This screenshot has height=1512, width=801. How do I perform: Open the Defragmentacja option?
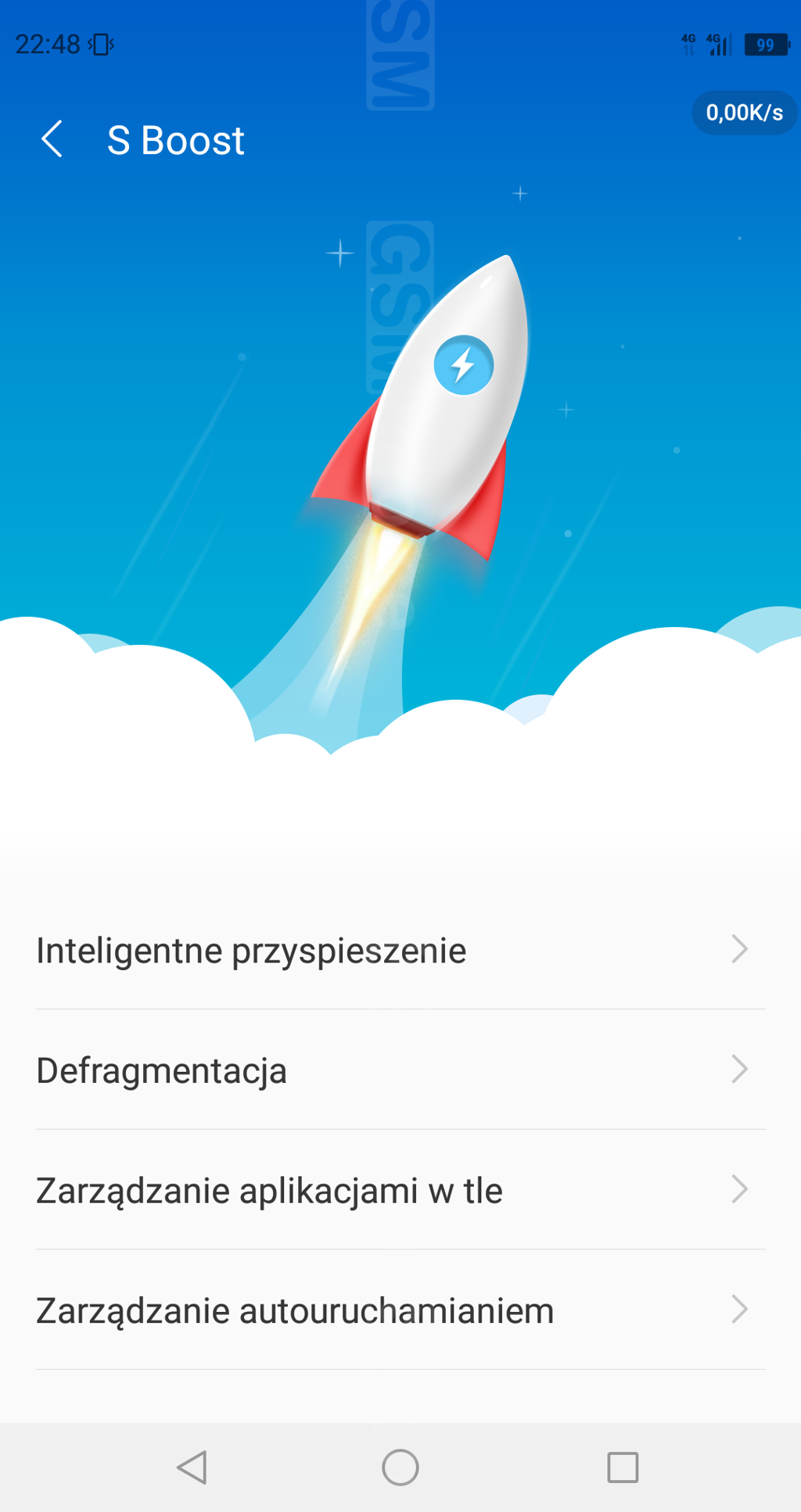pyautogui.click(x=399, y=1070)
